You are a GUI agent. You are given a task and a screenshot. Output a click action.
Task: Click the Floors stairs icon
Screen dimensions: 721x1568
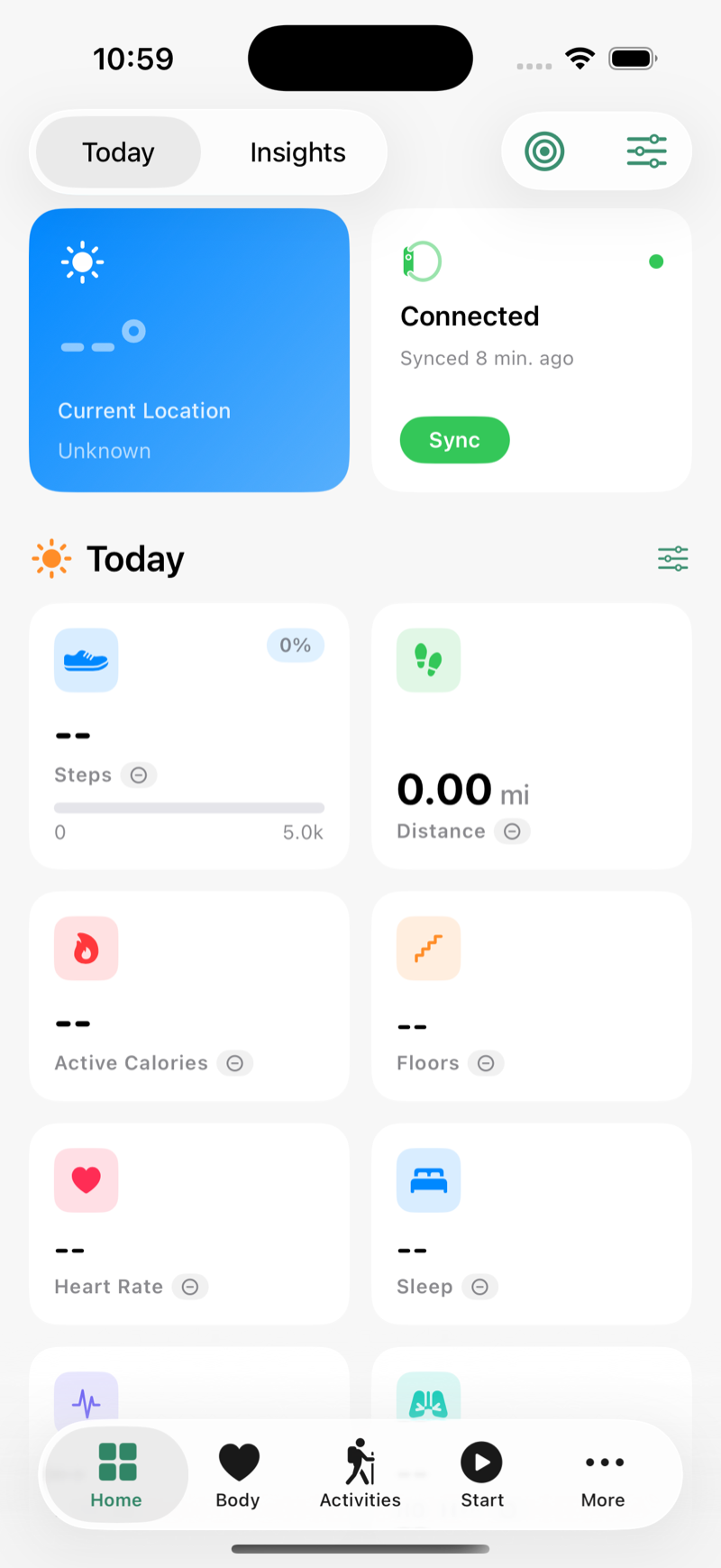coord(428,948)
